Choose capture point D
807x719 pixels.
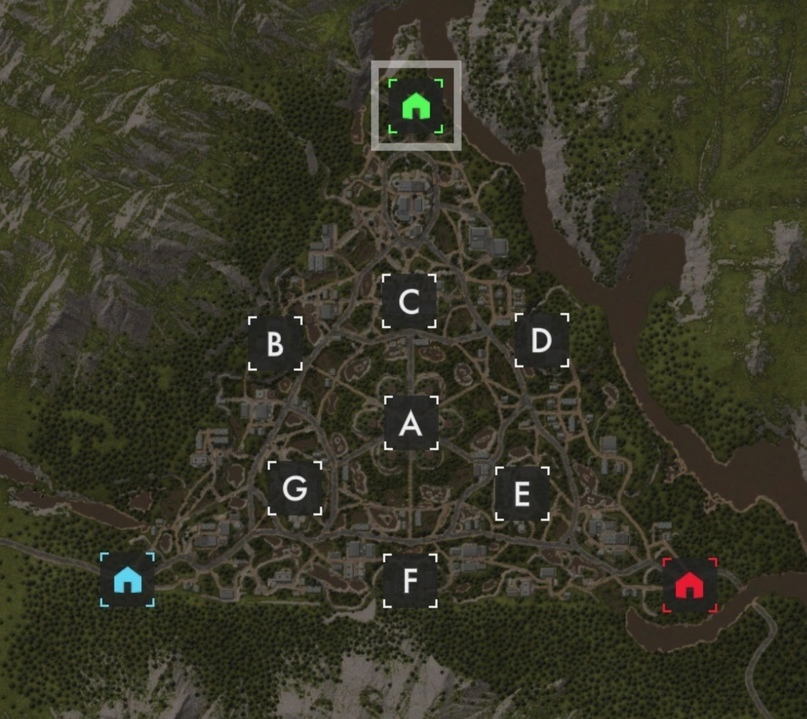(x=541, y=340)
